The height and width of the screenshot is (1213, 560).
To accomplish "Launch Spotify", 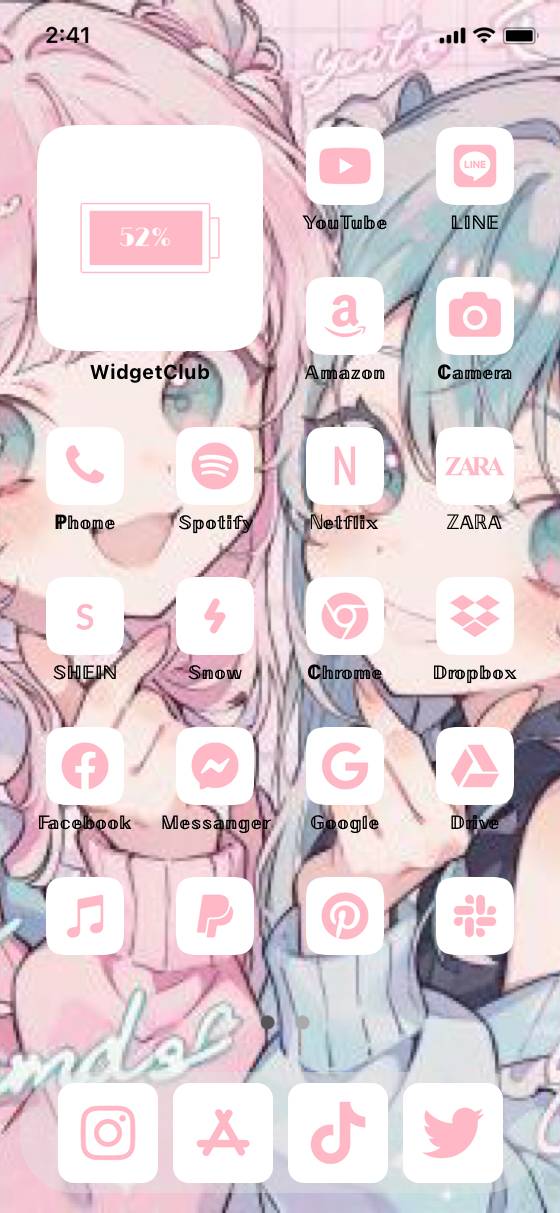I will [215, 466].
